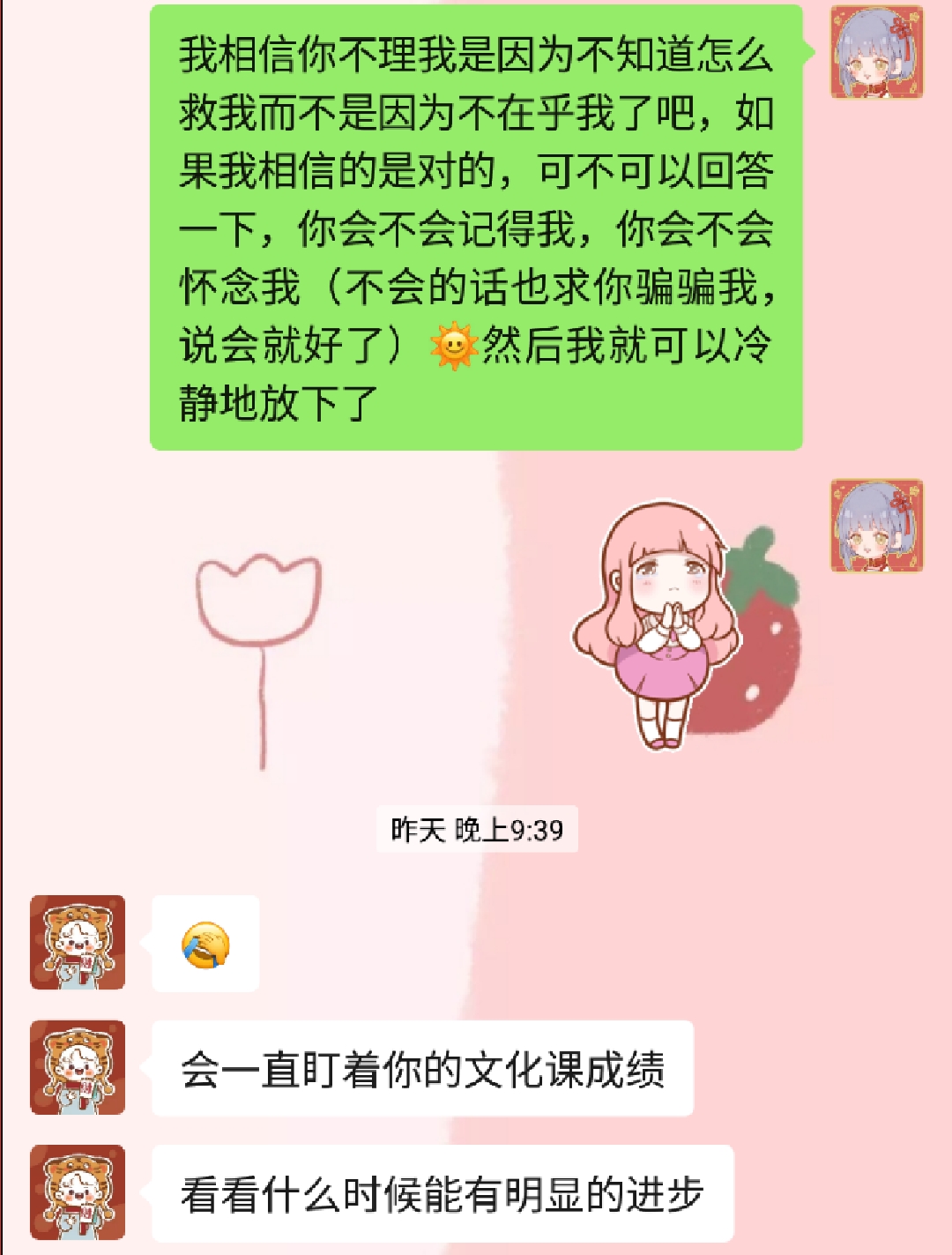Open tiger avatar beside the laughing emoji message
This screenshot has height=1255, width=952.
tap(78, 943)
